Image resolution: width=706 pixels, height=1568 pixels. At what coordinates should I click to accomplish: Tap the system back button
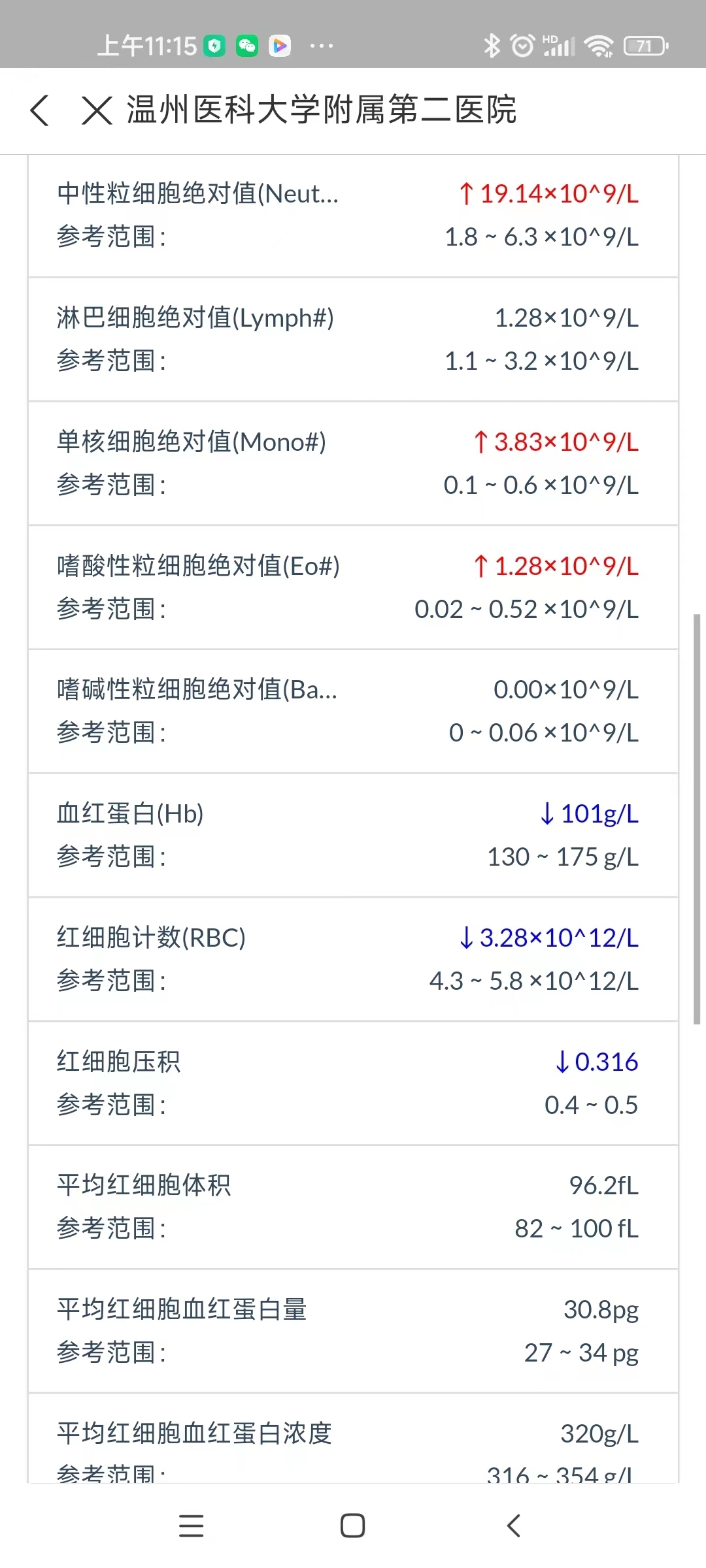(x=514, y=1526)
